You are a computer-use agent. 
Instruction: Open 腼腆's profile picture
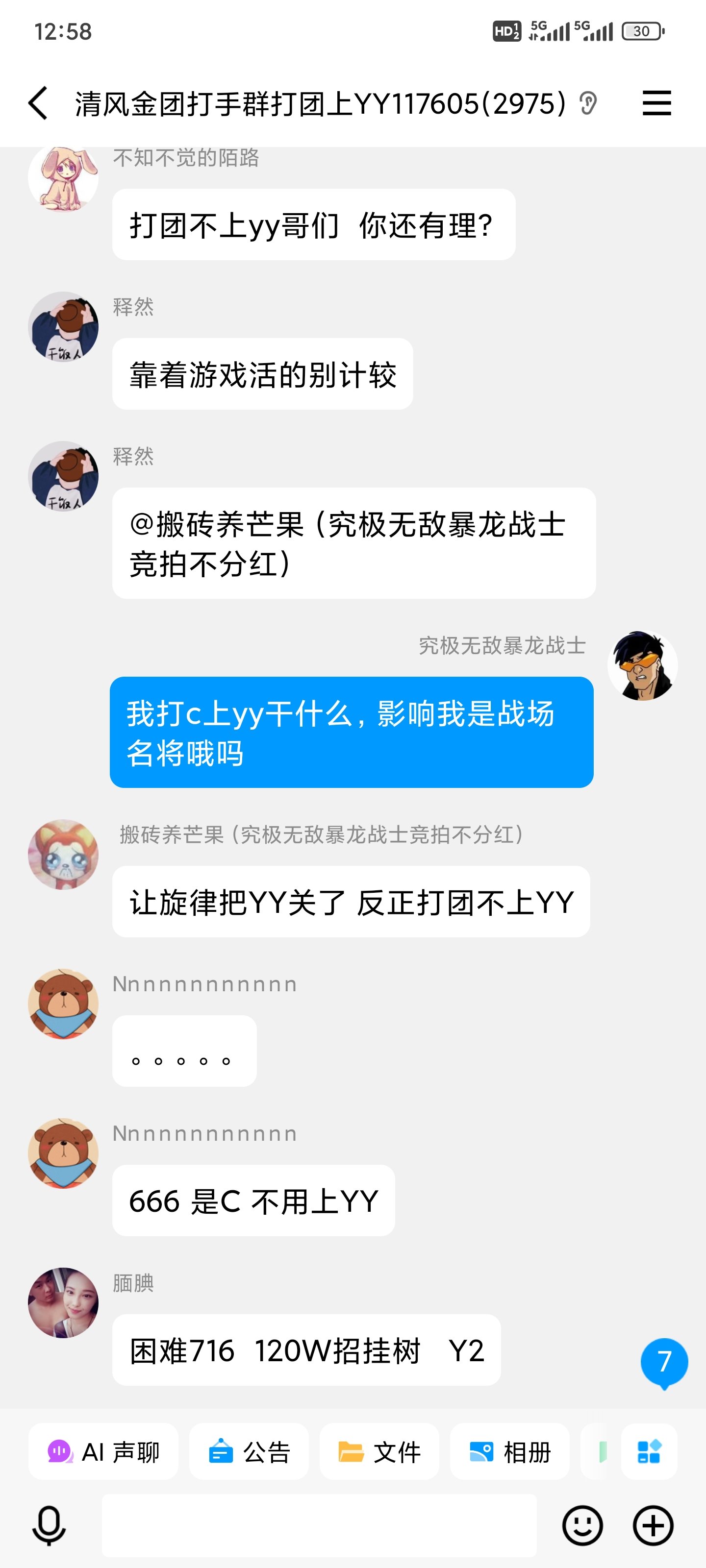tap(63, 1302)
